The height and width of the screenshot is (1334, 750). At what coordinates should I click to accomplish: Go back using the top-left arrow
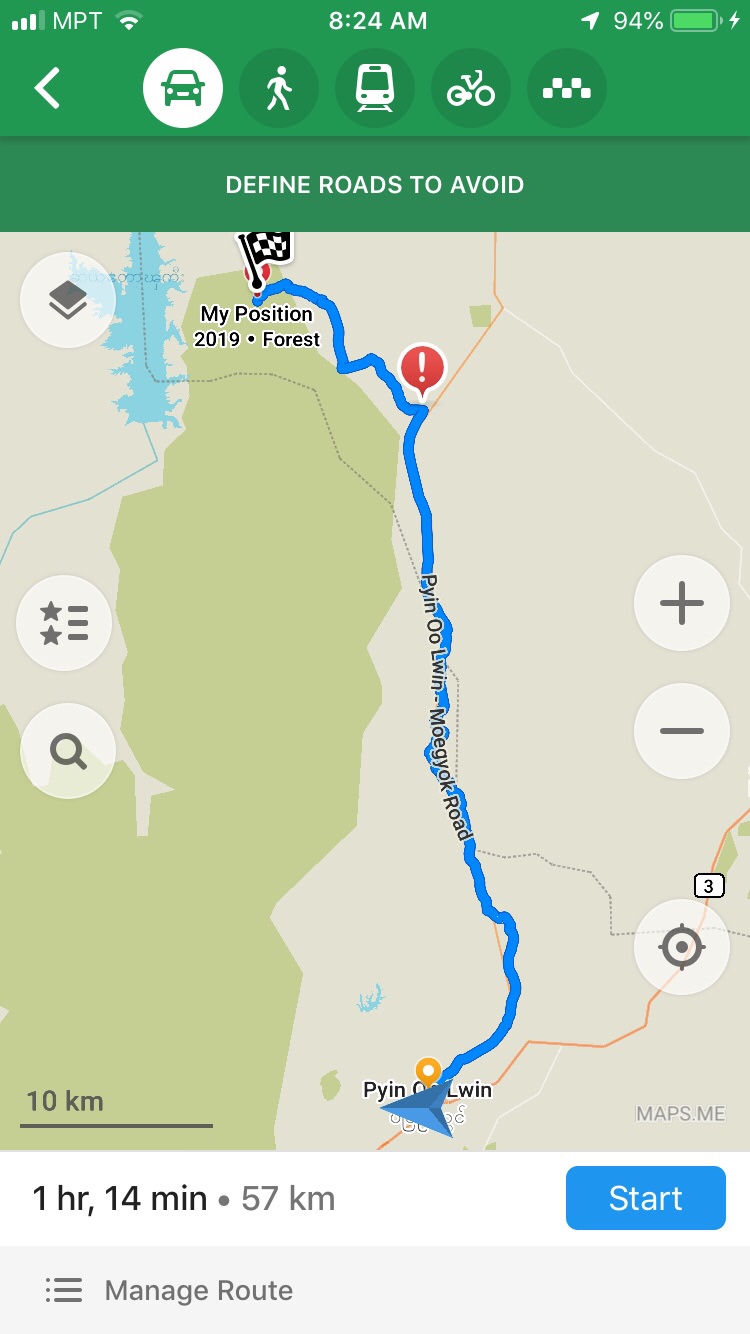click(47, 89)
